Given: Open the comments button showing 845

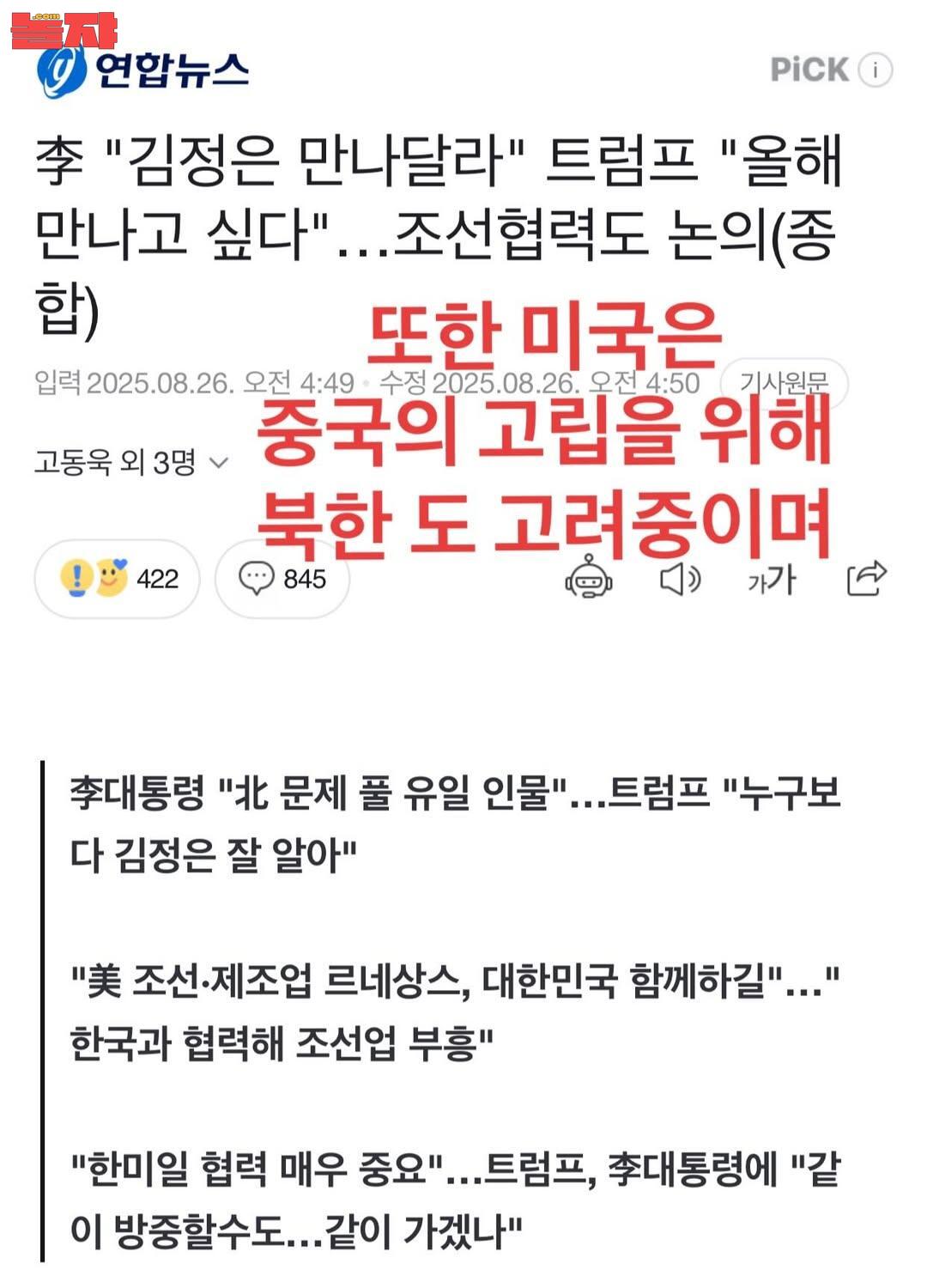Looking at the screenshot, I should [282, 579].
